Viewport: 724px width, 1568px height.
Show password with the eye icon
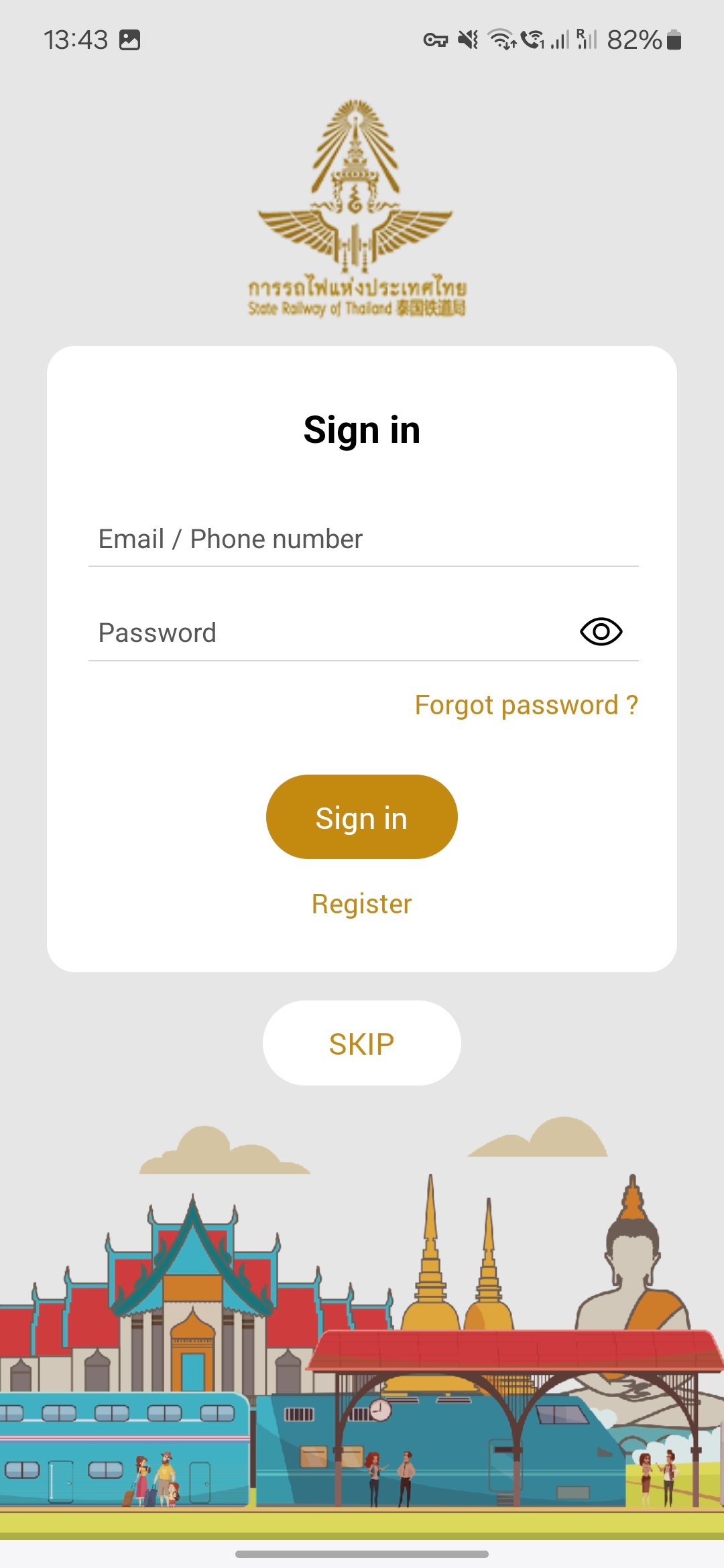(x=601, y=632)
